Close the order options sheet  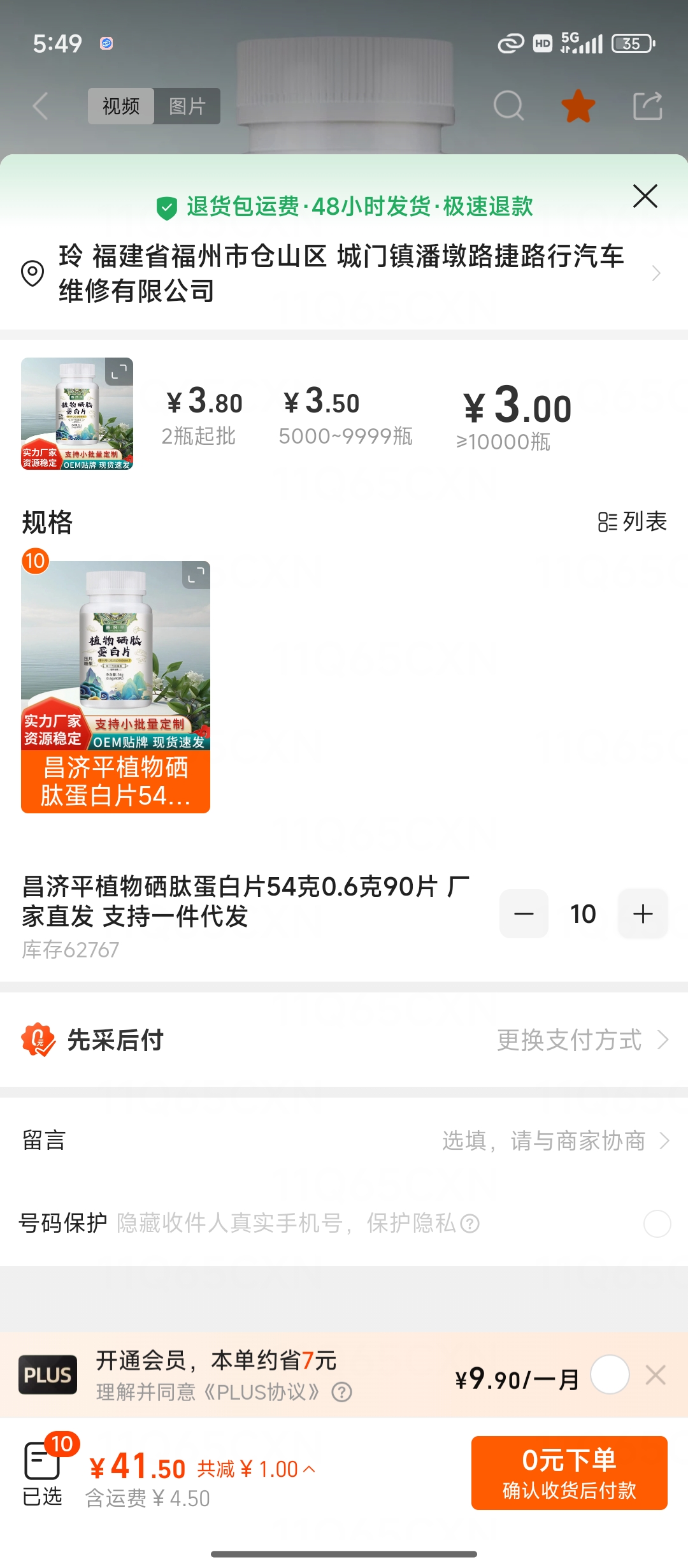pyautogui.click(x=645, y=196)
